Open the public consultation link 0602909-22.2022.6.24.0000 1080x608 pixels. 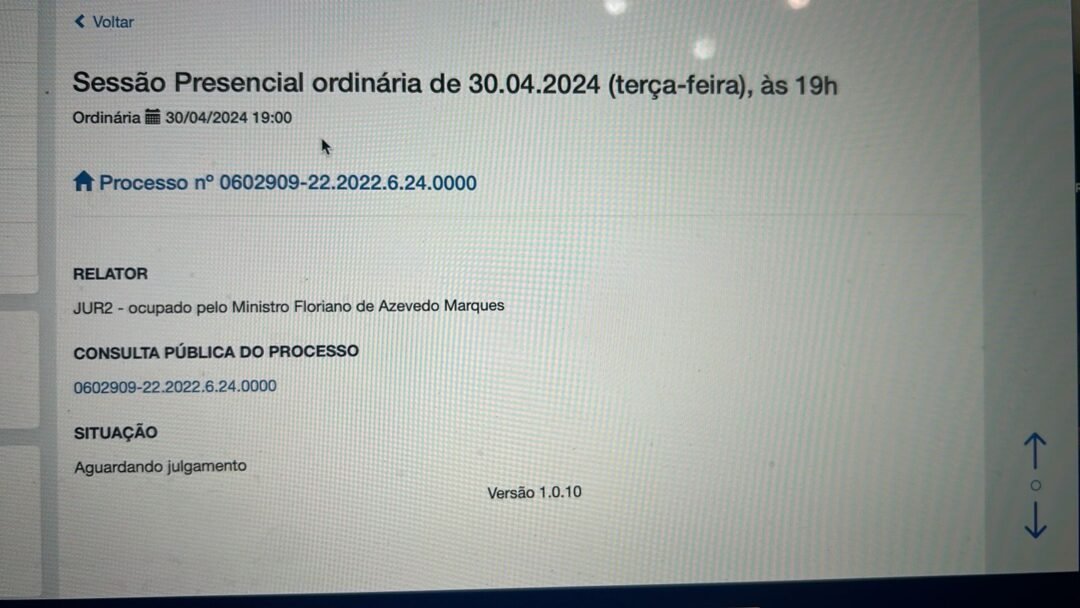175,387
